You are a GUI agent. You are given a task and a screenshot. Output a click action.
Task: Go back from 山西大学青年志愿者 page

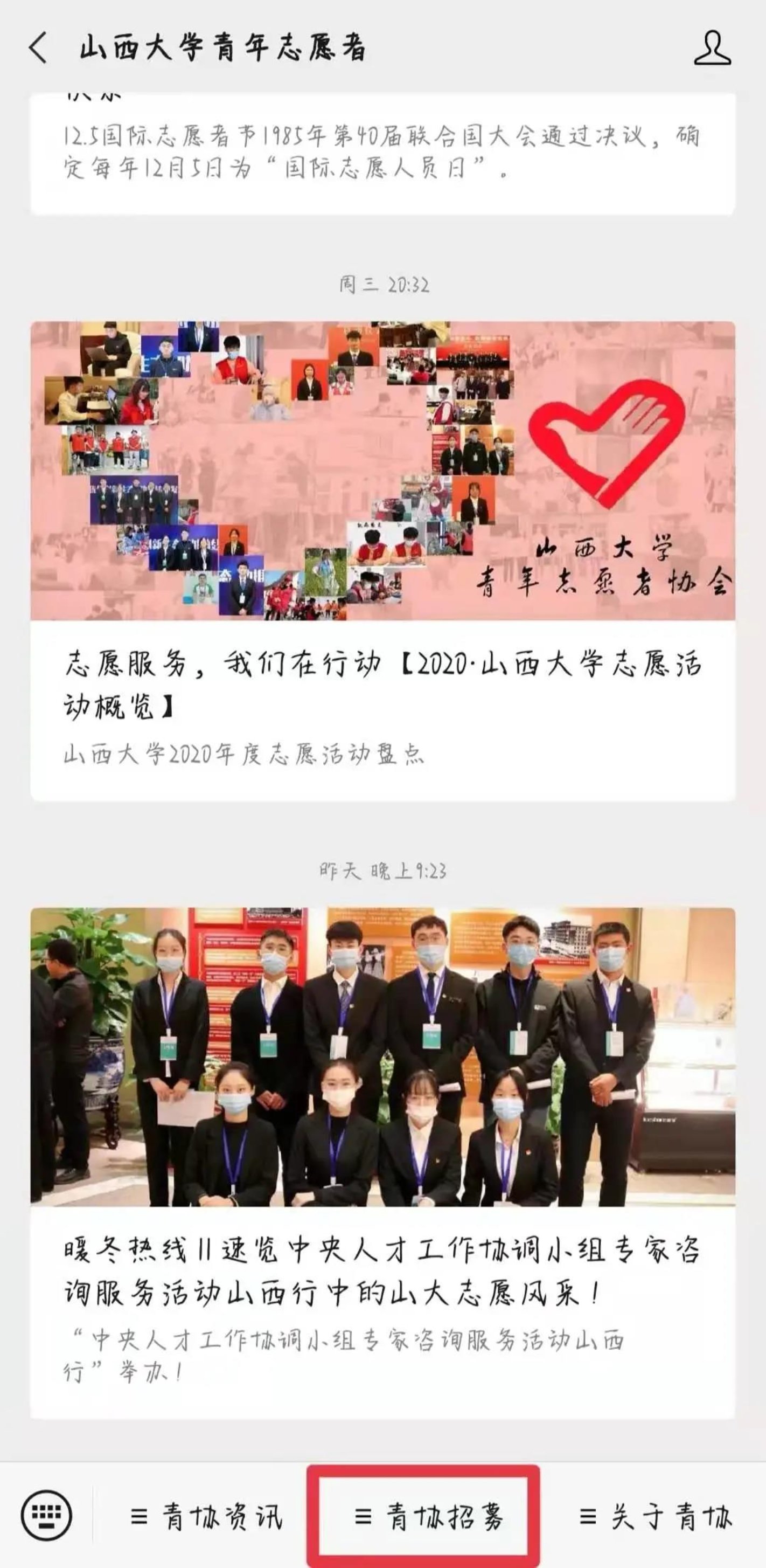tap(38, 47)
